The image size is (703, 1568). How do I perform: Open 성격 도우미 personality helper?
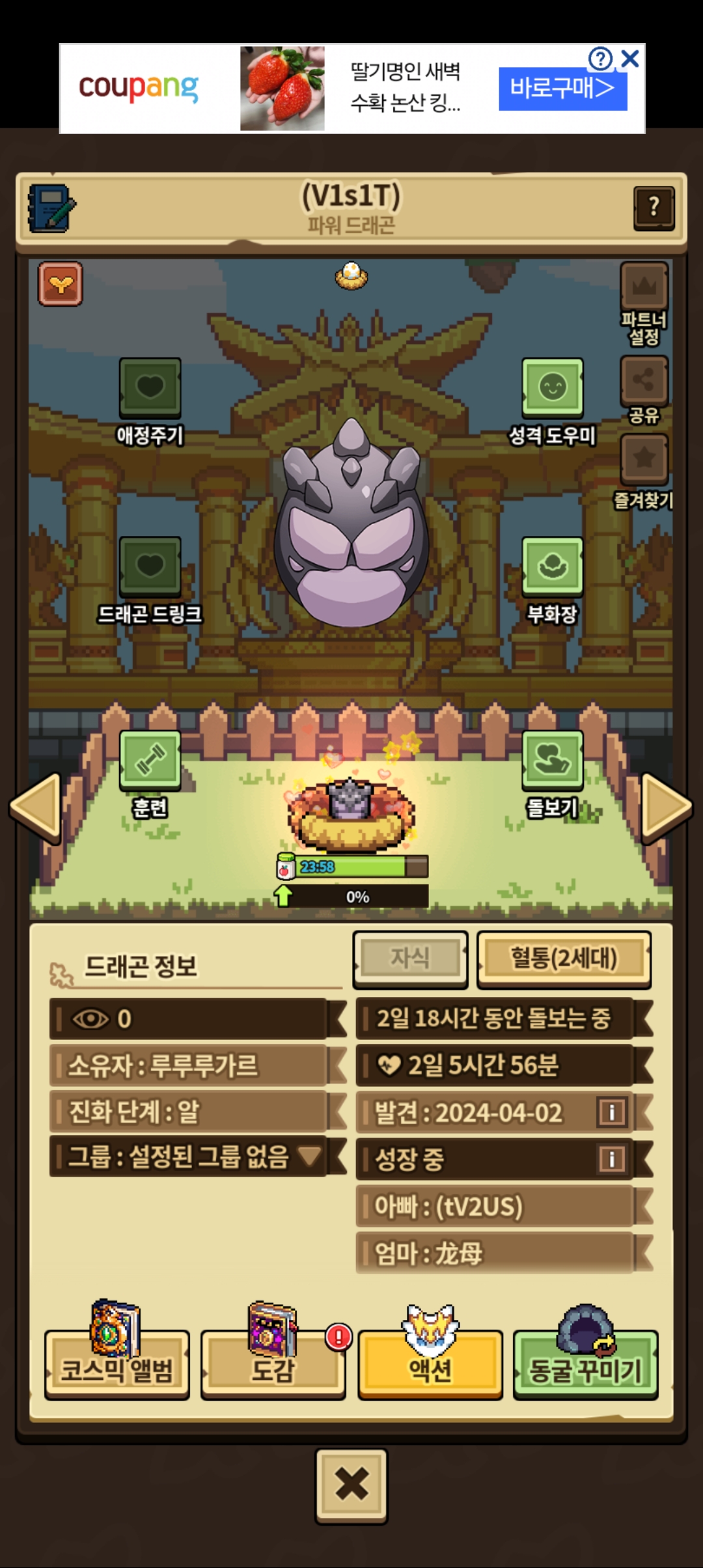click(x=552, y=388)
